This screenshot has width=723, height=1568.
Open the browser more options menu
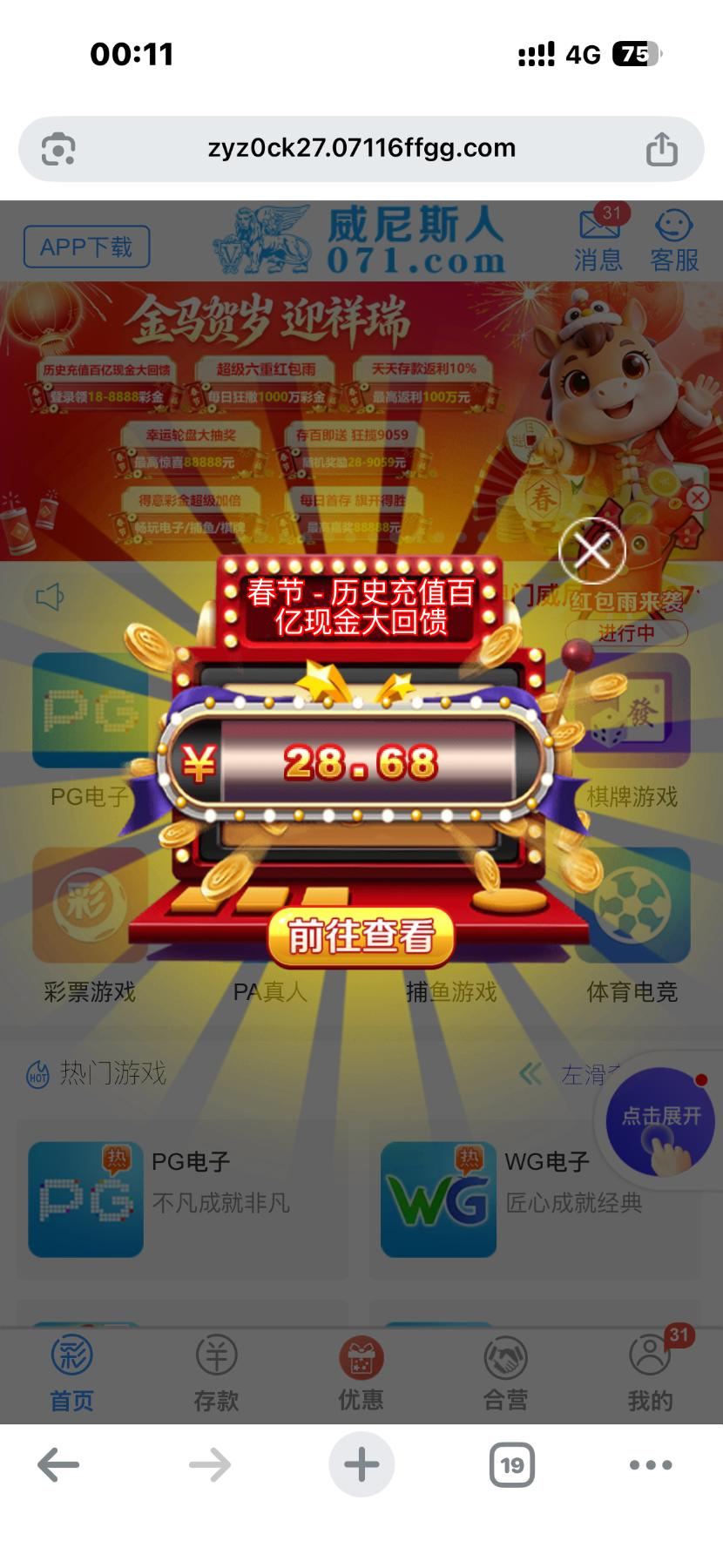pyautogui.click(x=651, y=1464)
